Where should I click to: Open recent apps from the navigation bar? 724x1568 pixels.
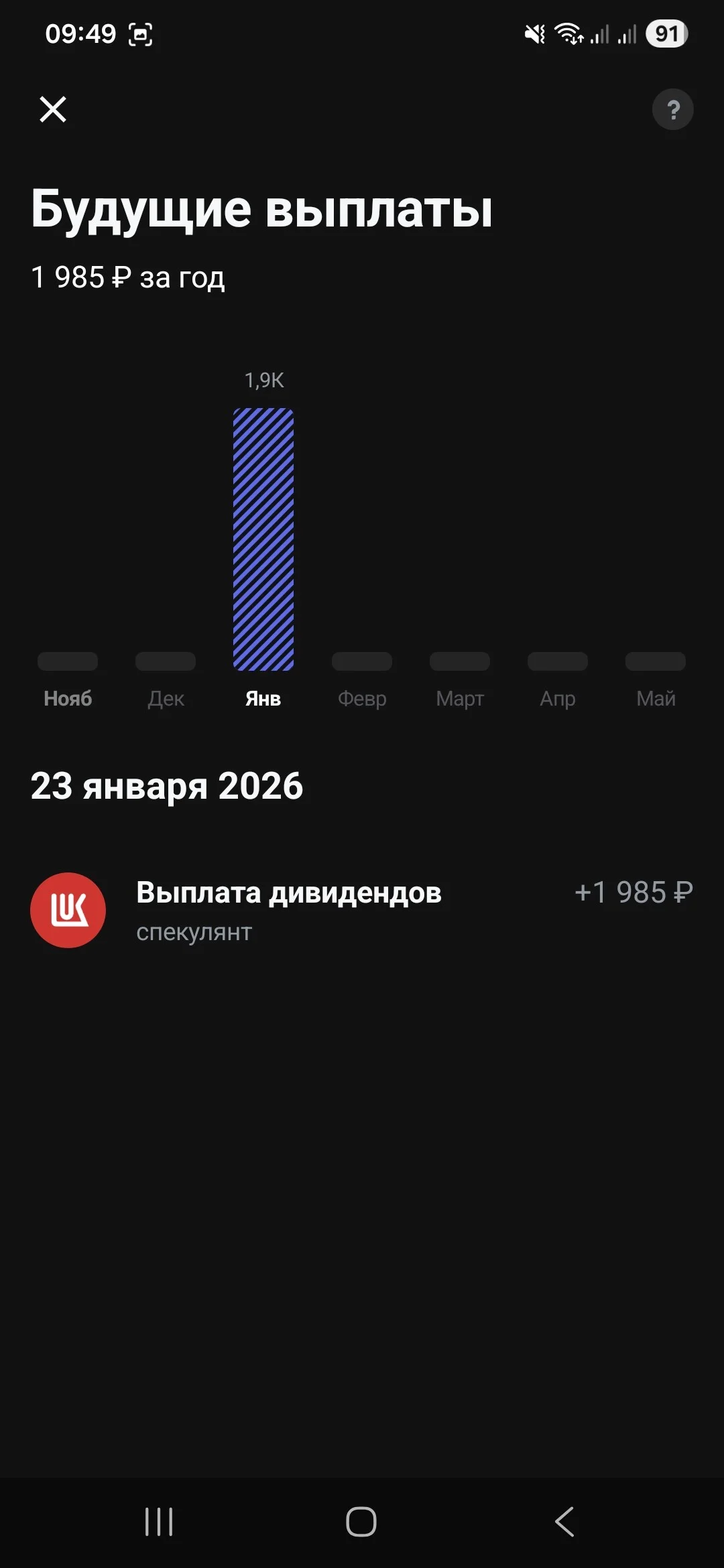(159, 1521)
